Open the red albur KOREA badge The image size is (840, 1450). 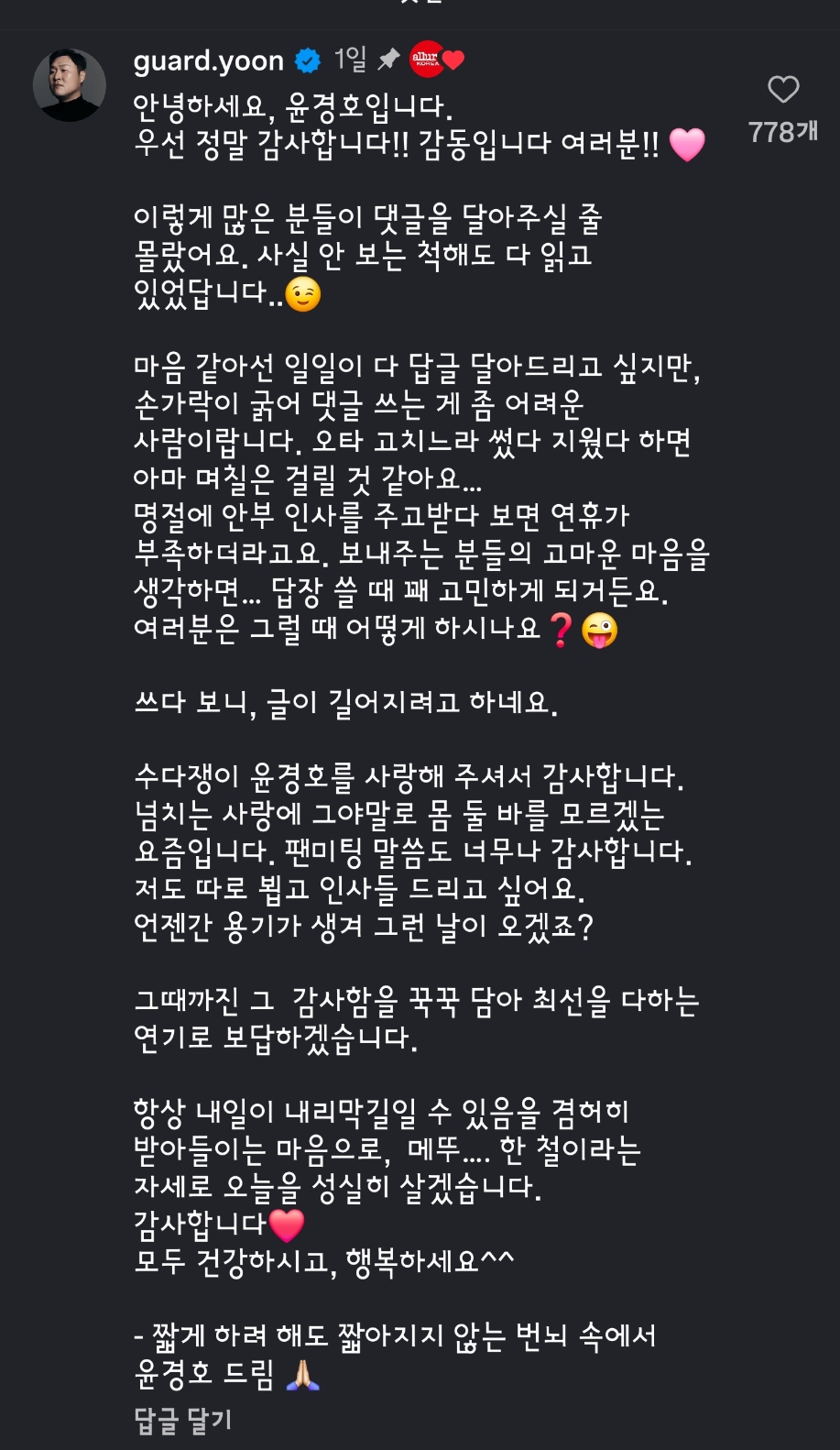[x=427, y=57]
